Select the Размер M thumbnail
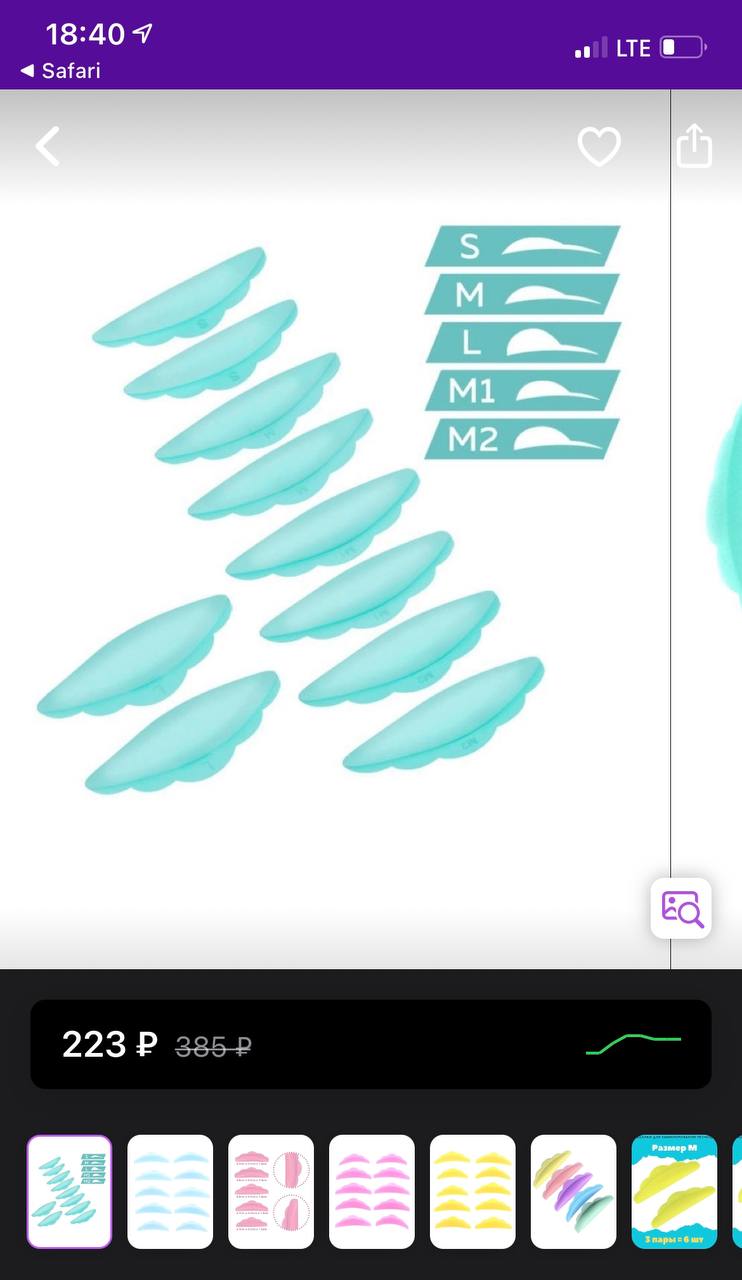742x1280 pixels. [x=675, y=1192]
